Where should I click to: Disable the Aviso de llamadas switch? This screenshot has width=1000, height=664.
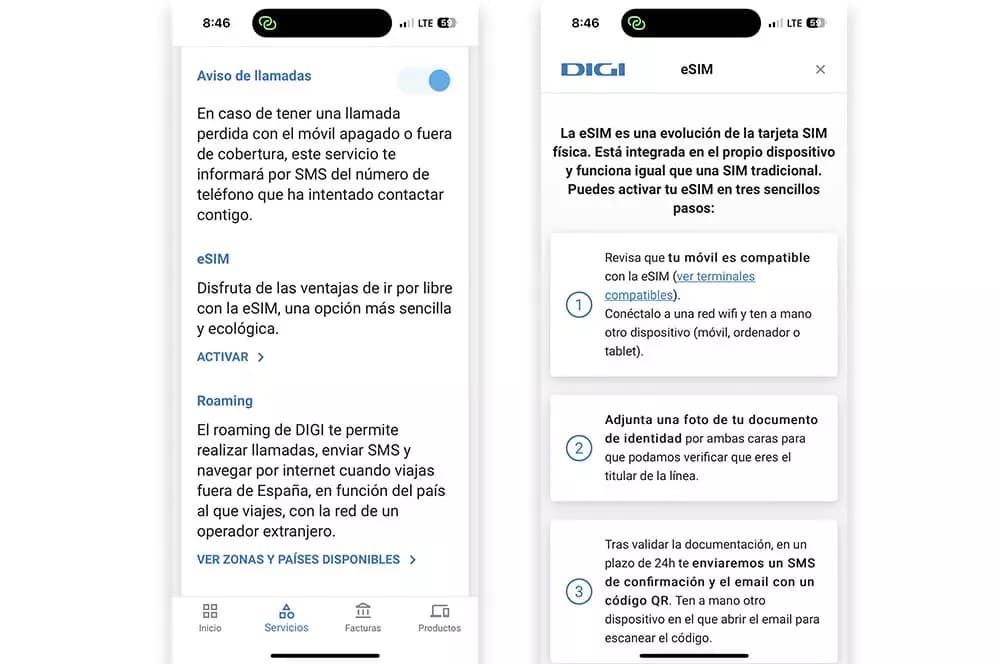click(x=425, y=81)
